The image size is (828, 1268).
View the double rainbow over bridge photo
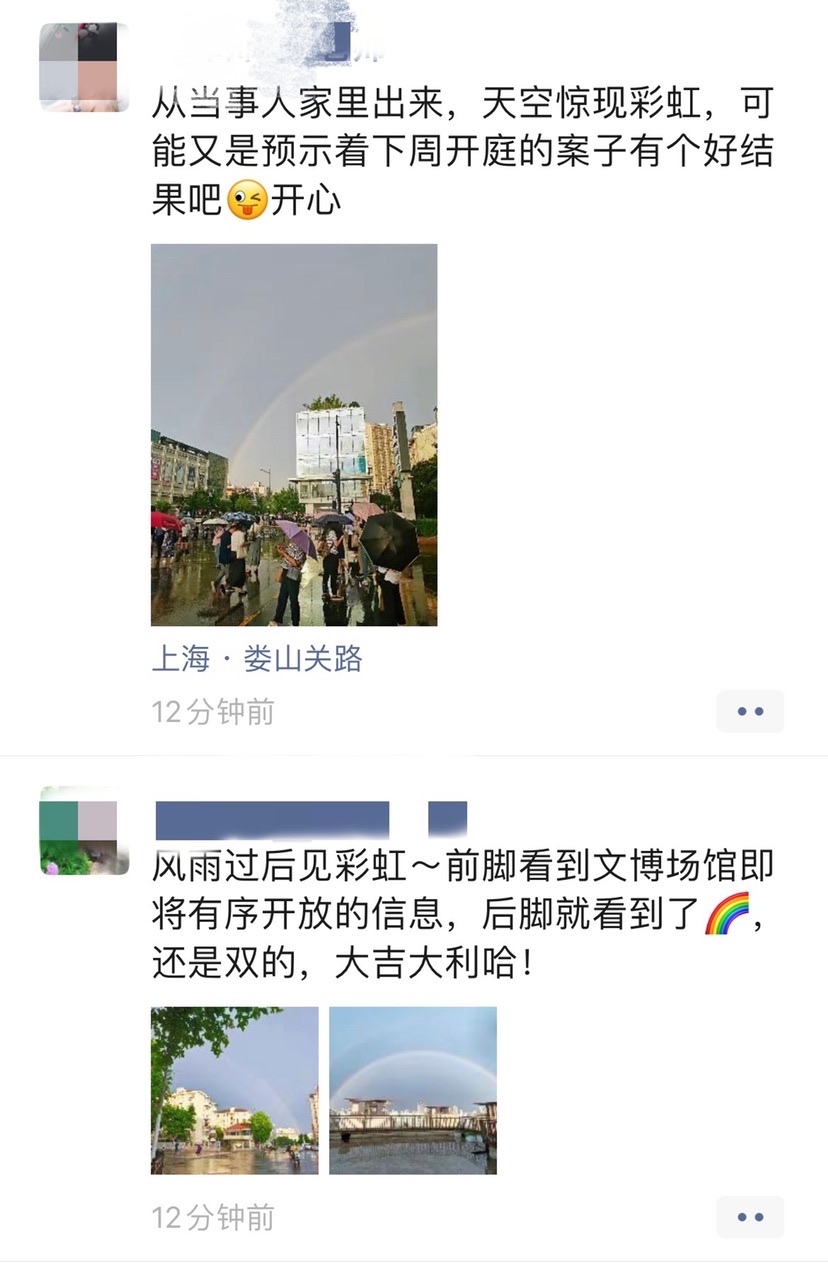tap(413, 1090)
